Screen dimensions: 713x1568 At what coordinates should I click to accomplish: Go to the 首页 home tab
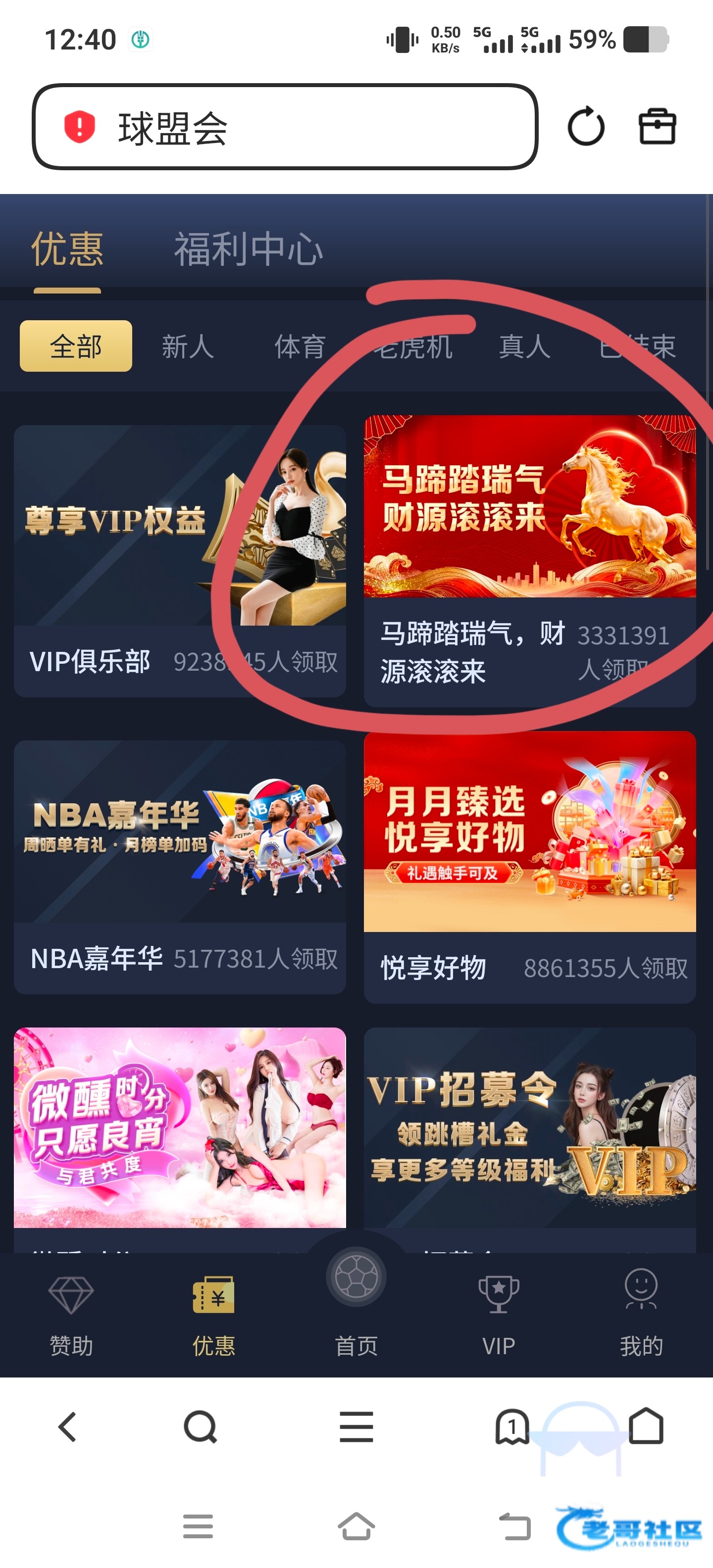[356, 1303]
